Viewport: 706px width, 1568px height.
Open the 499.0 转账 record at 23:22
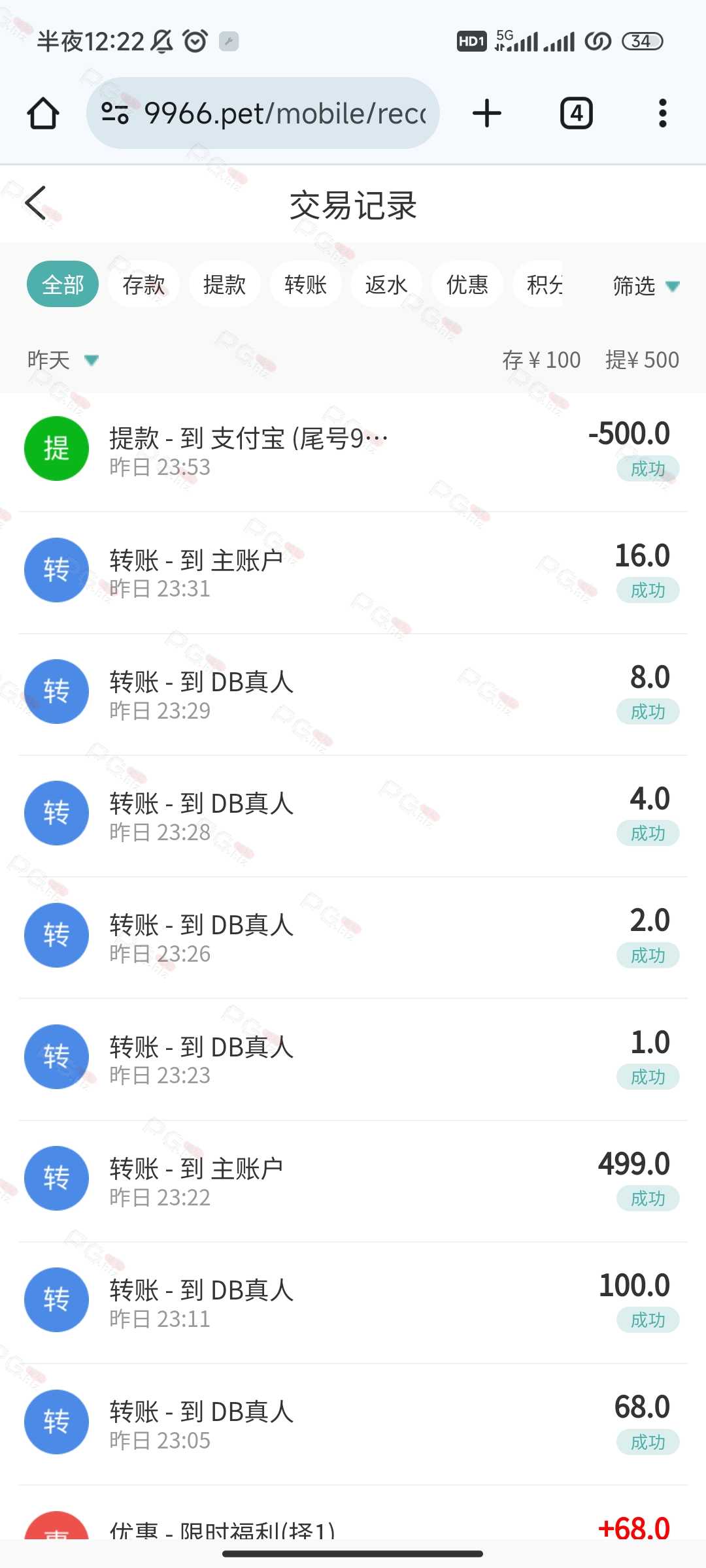(x=353, y=1181)
